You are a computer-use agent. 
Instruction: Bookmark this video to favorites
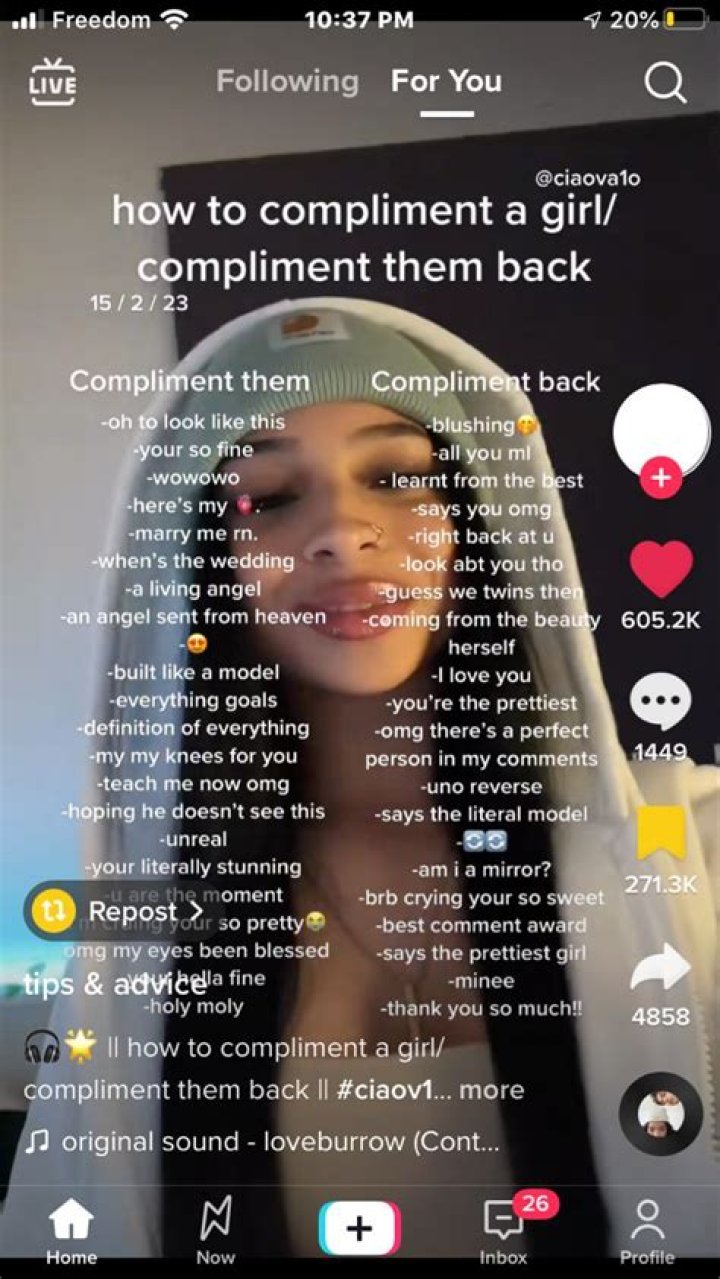click(x=660, y=835)
